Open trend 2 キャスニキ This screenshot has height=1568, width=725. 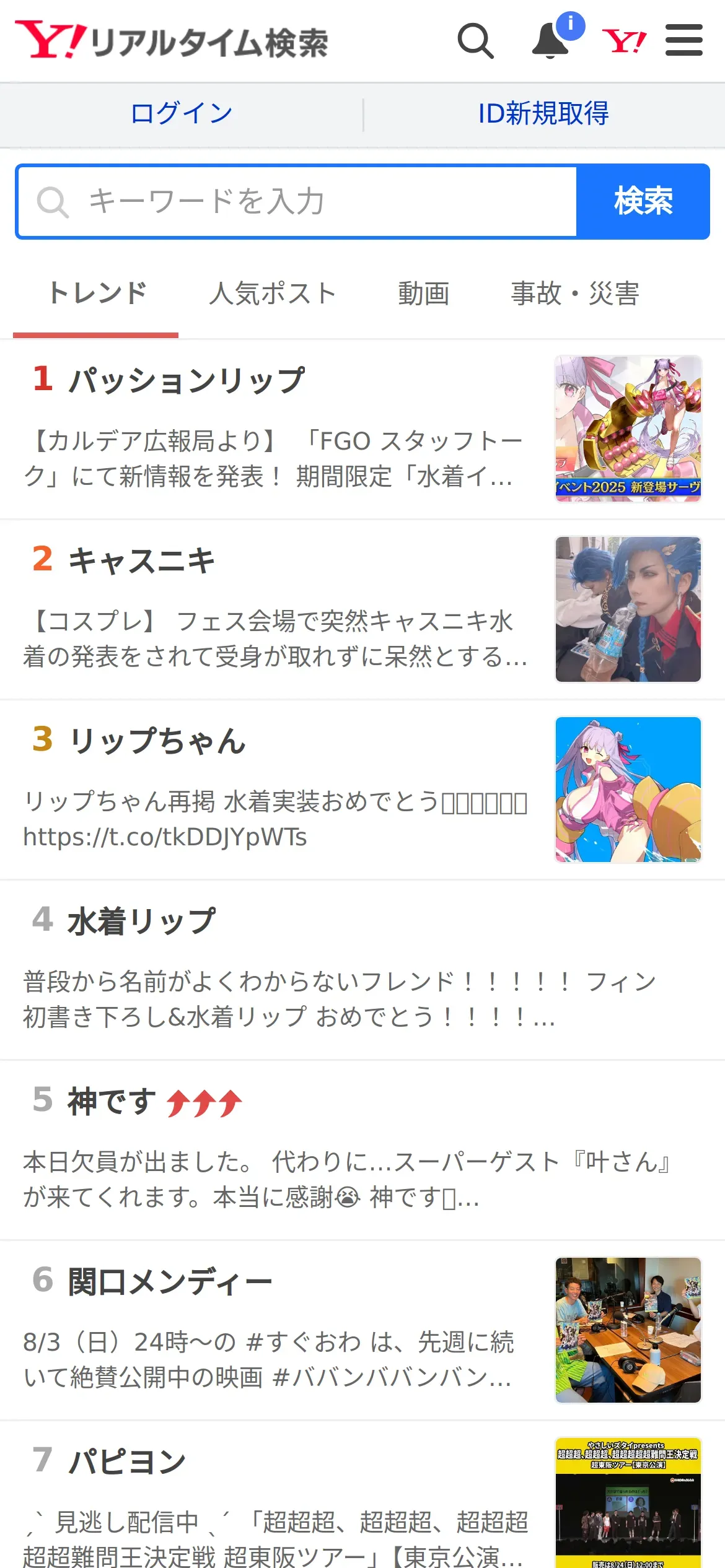362,610
